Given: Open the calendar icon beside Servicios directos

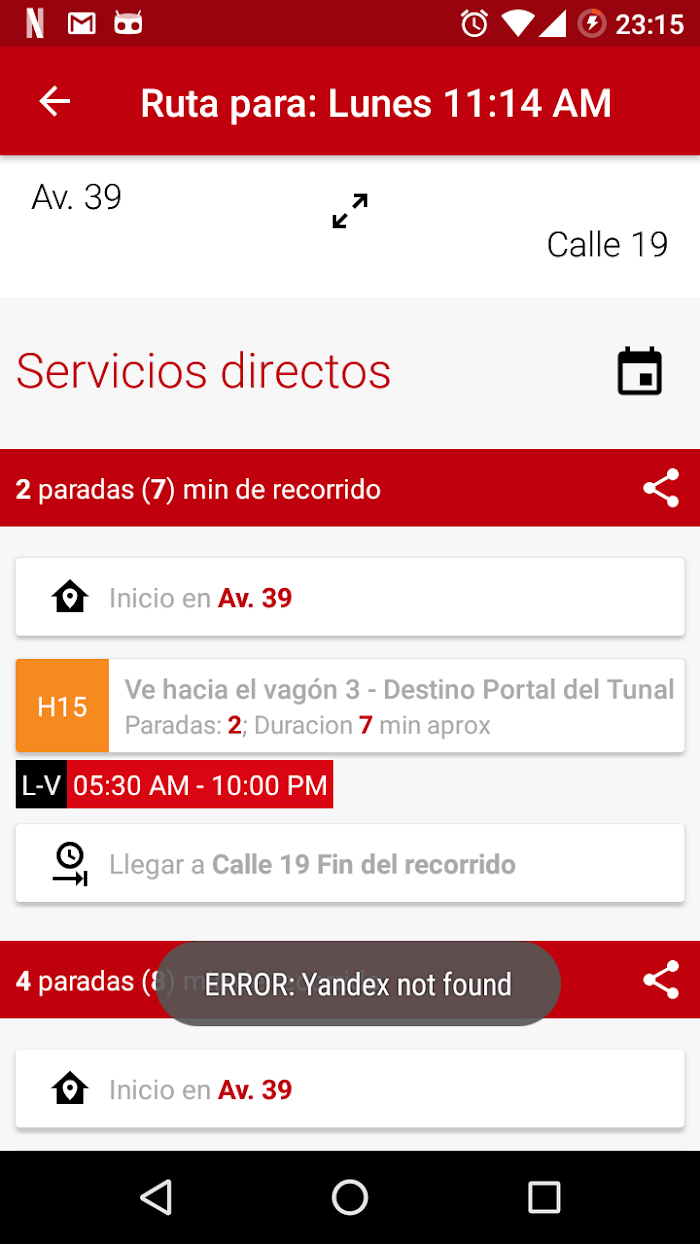Looking at the screenshot, I should (x=639, y=371).
